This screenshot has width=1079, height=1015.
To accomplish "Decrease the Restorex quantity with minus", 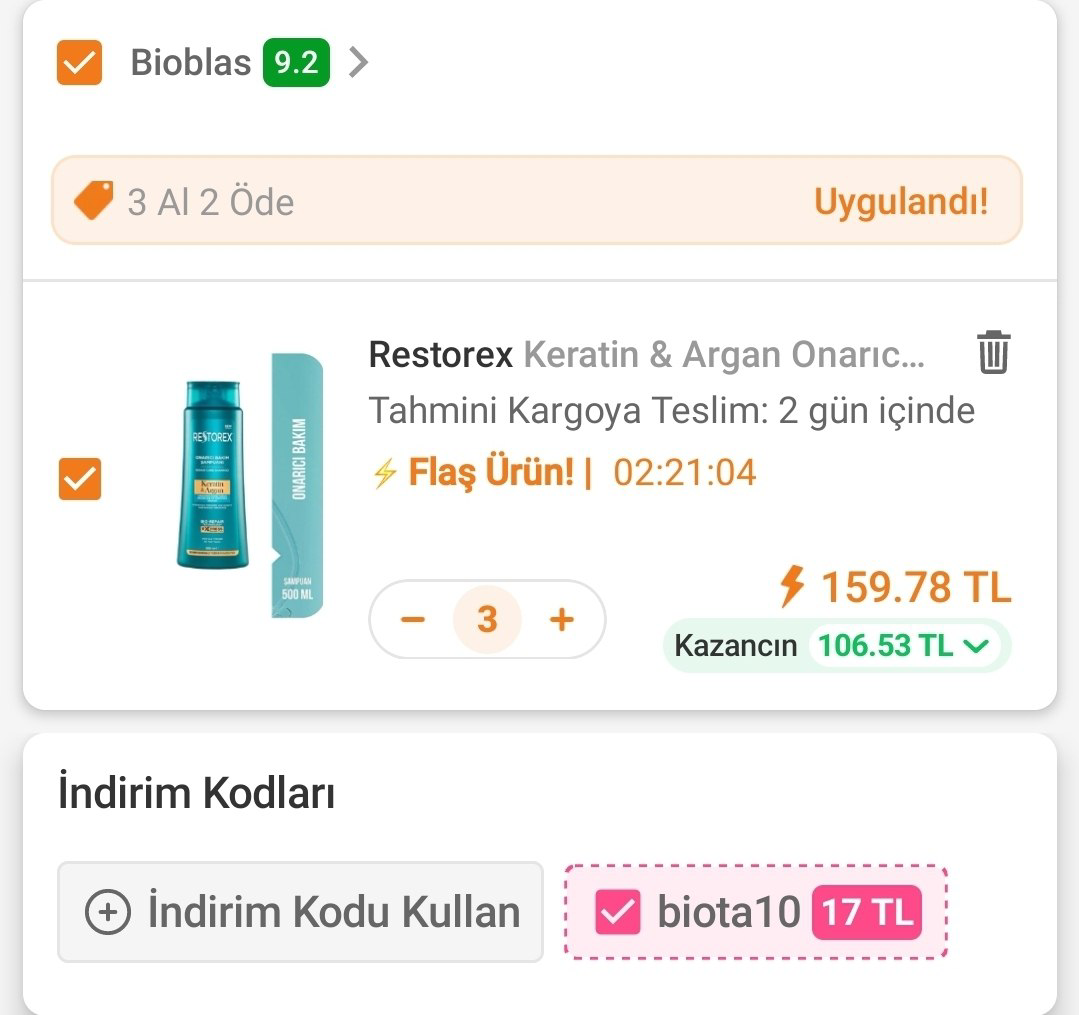I will coord(413,619).
